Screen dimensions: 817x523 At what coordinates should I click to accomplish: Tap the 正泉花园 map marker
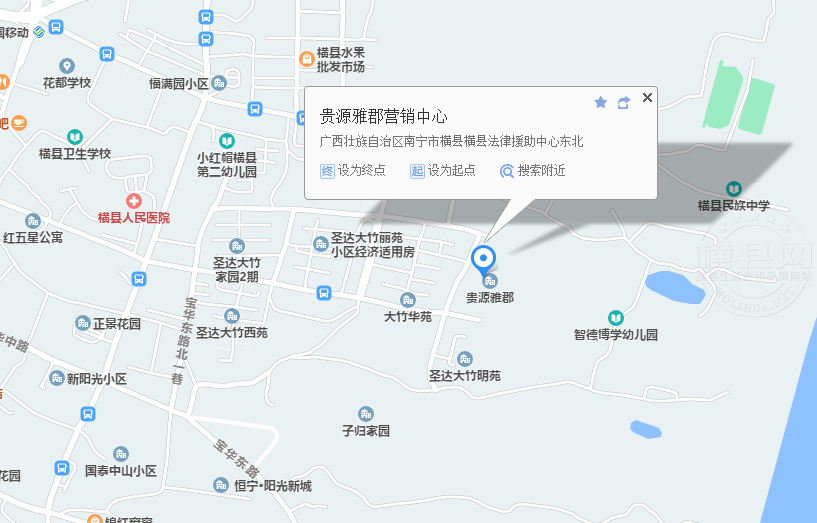point(82,324)
